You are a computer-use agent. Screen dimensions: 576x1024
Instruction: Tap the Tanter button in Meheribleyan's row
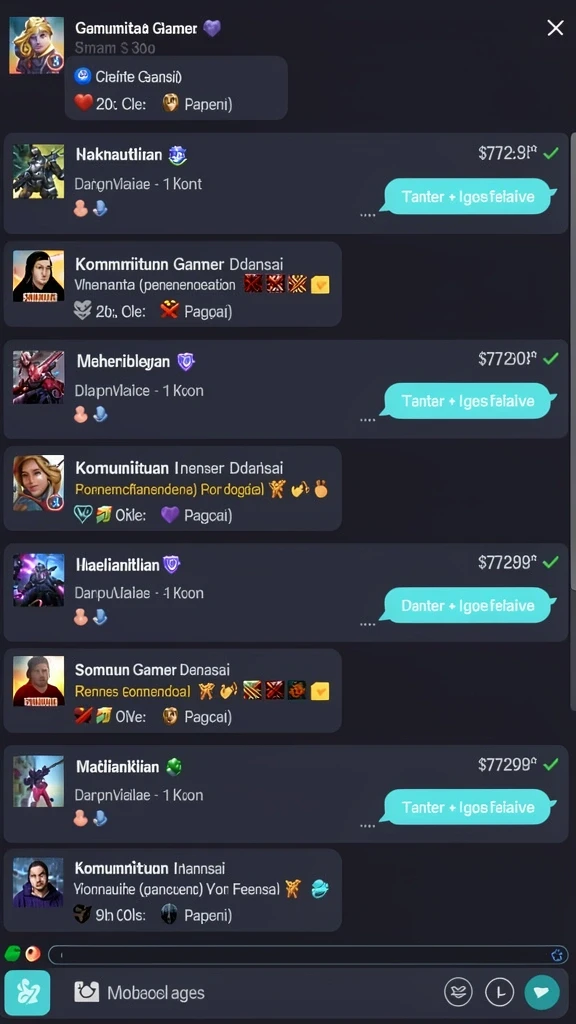tap(469, 400)
